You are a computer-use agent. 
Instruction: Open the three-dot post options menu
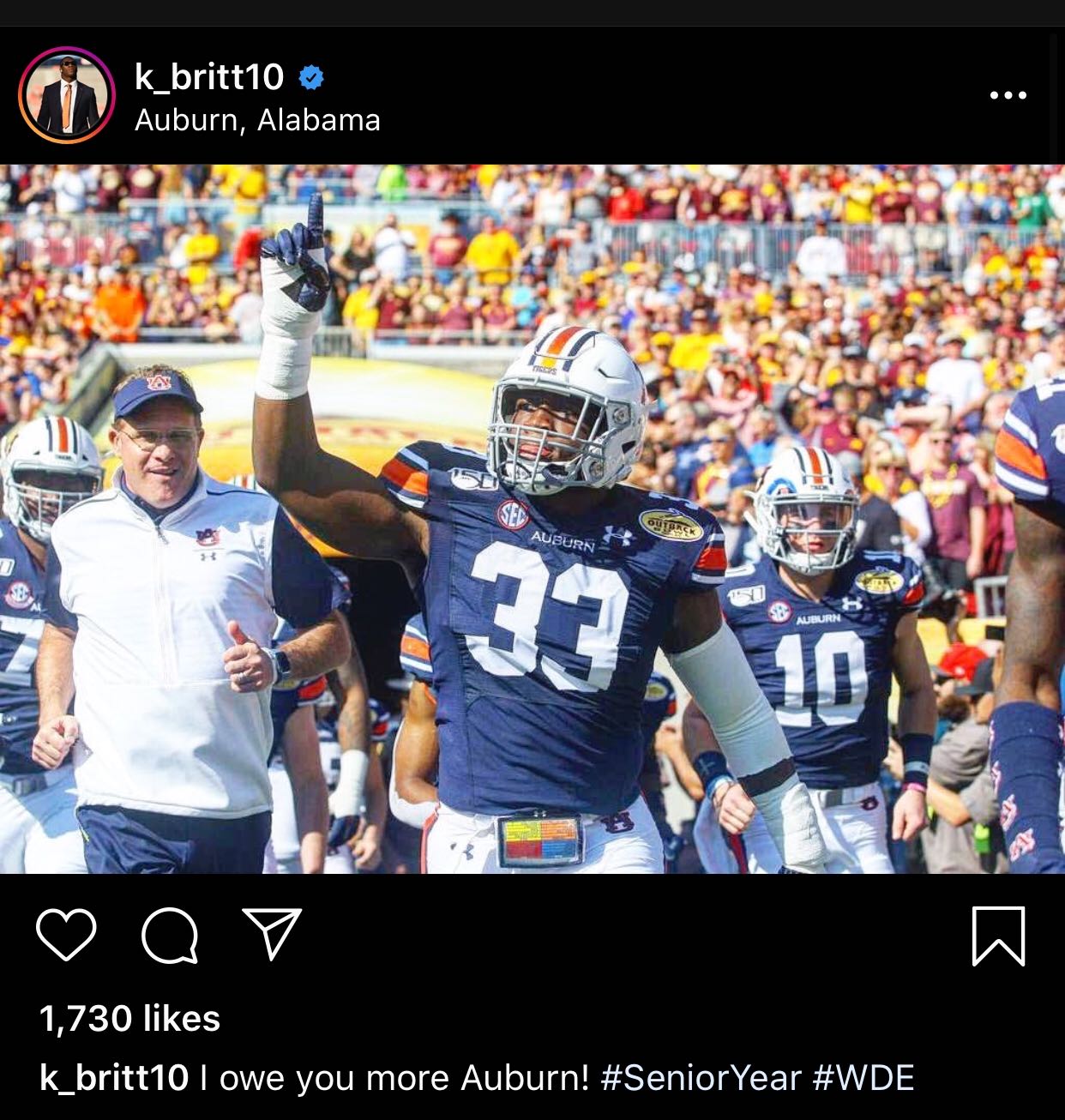pos(1008,95)
